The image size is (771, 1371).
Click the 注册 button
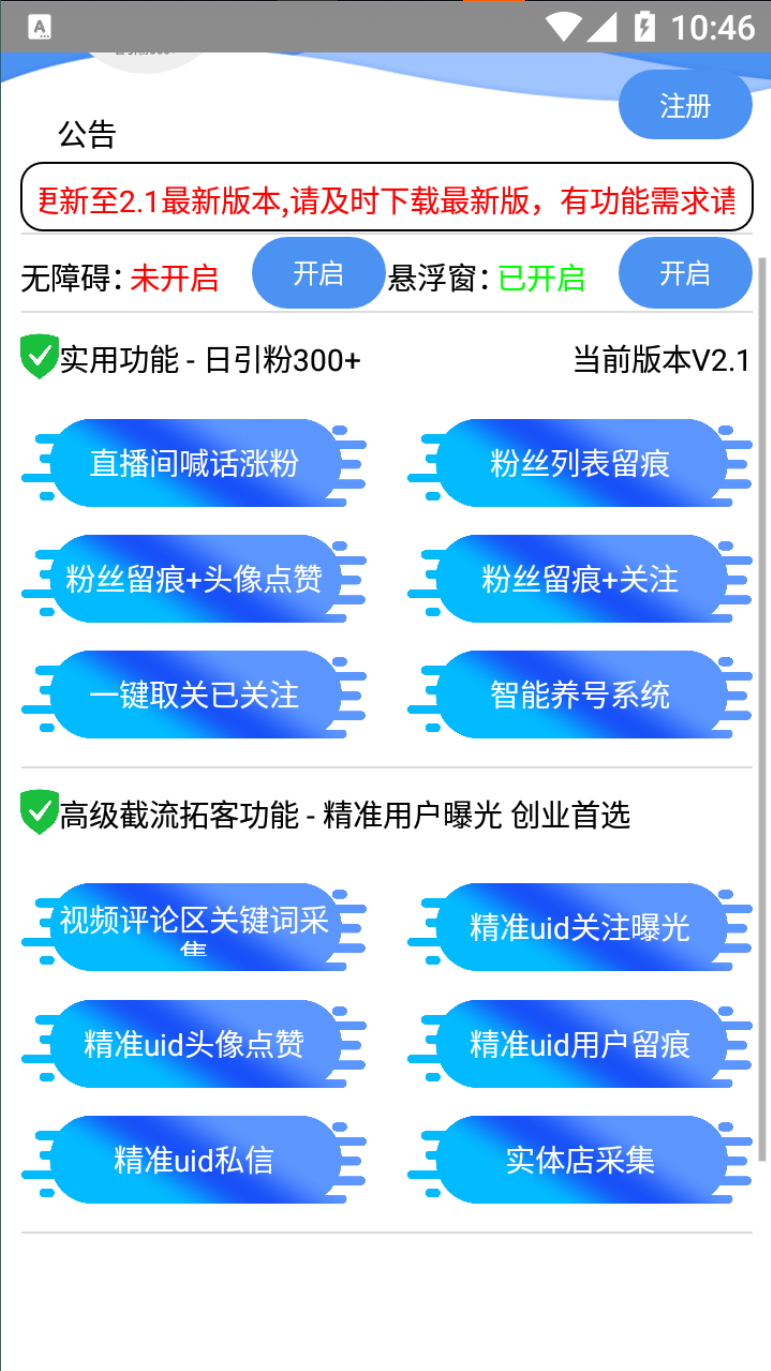coord(685,105)
